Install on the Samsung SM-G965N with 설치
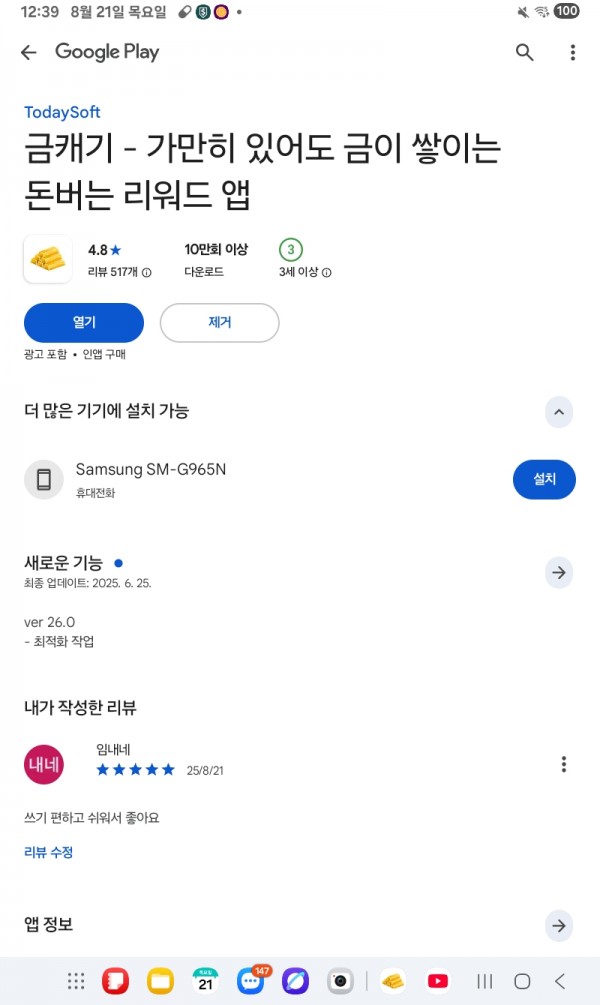The width and height of the screenshot is (600, 1005). coord(544,479)
